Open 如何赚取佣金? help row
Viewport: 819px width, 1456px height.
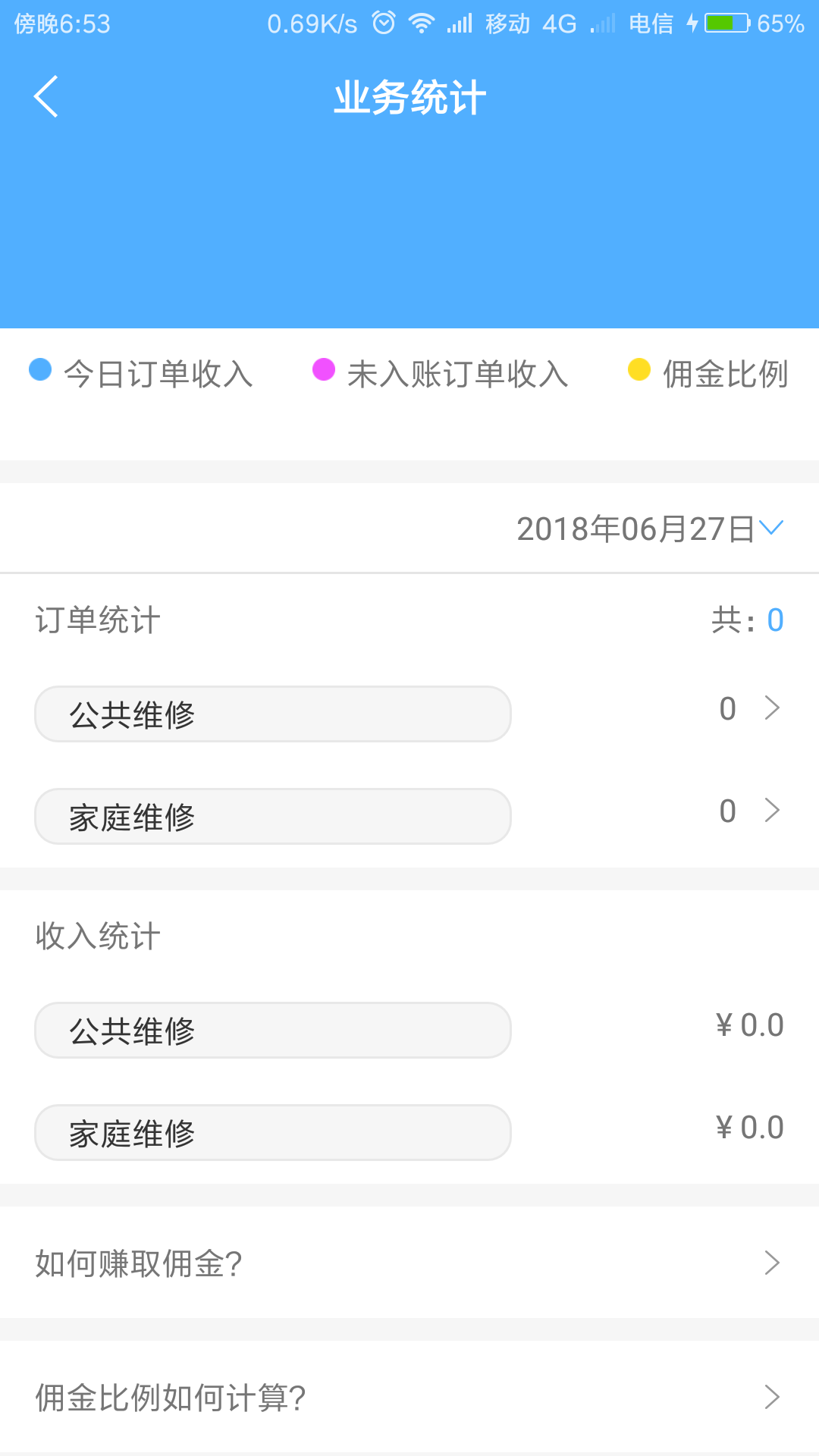(409, 1263)
